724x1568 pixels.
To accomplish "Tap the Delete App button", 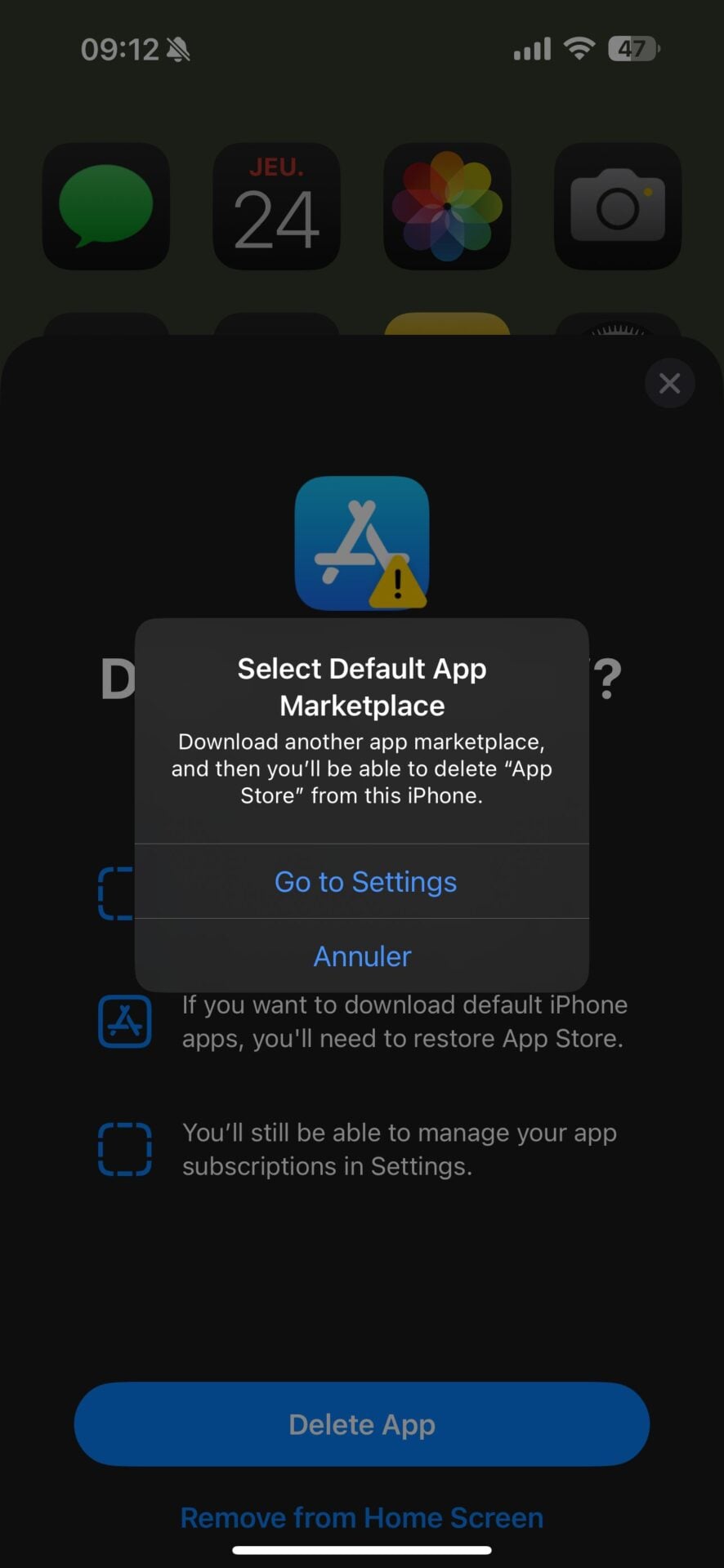I will pyautogui.click(x=362, y=1424).
